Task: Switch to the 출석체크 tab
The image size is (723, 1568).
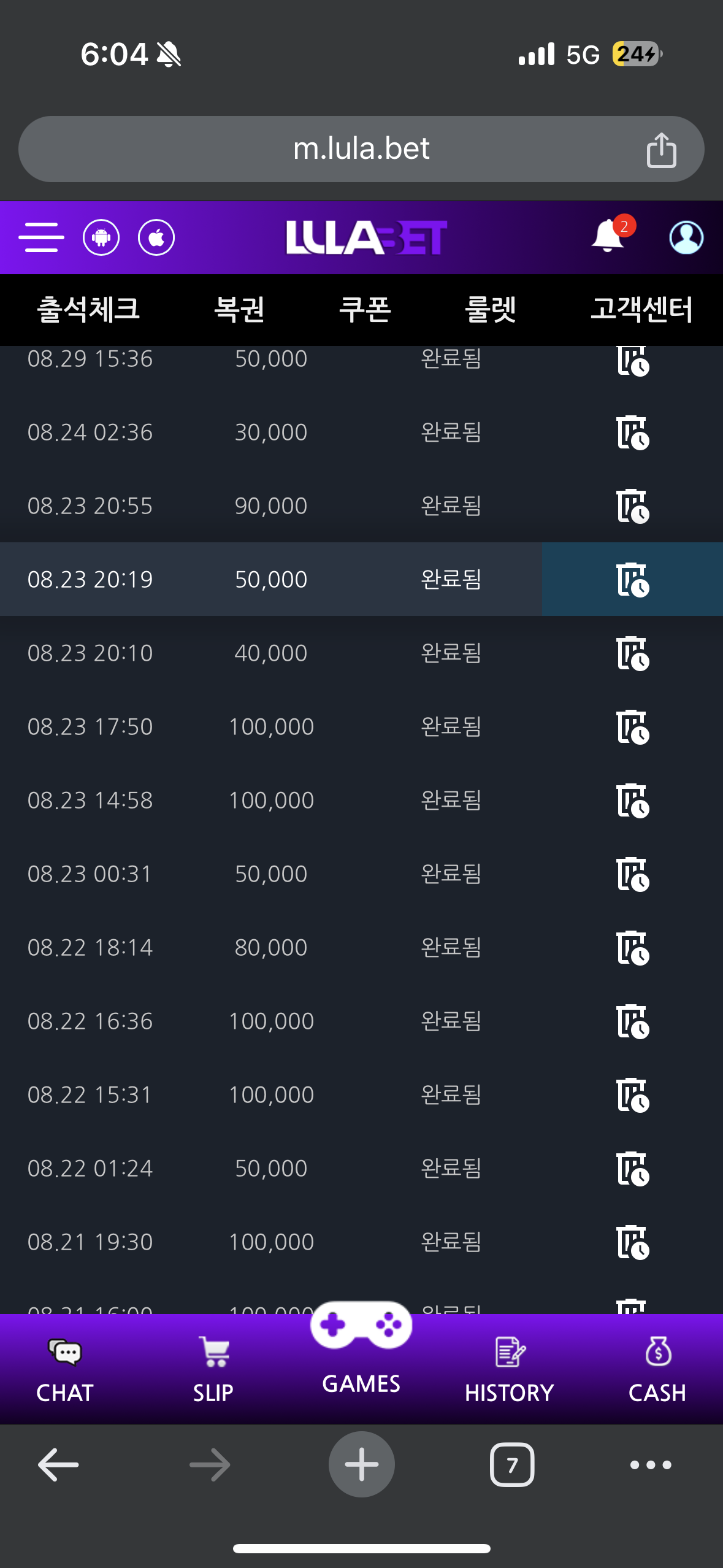Action: [x=89, y=309]
